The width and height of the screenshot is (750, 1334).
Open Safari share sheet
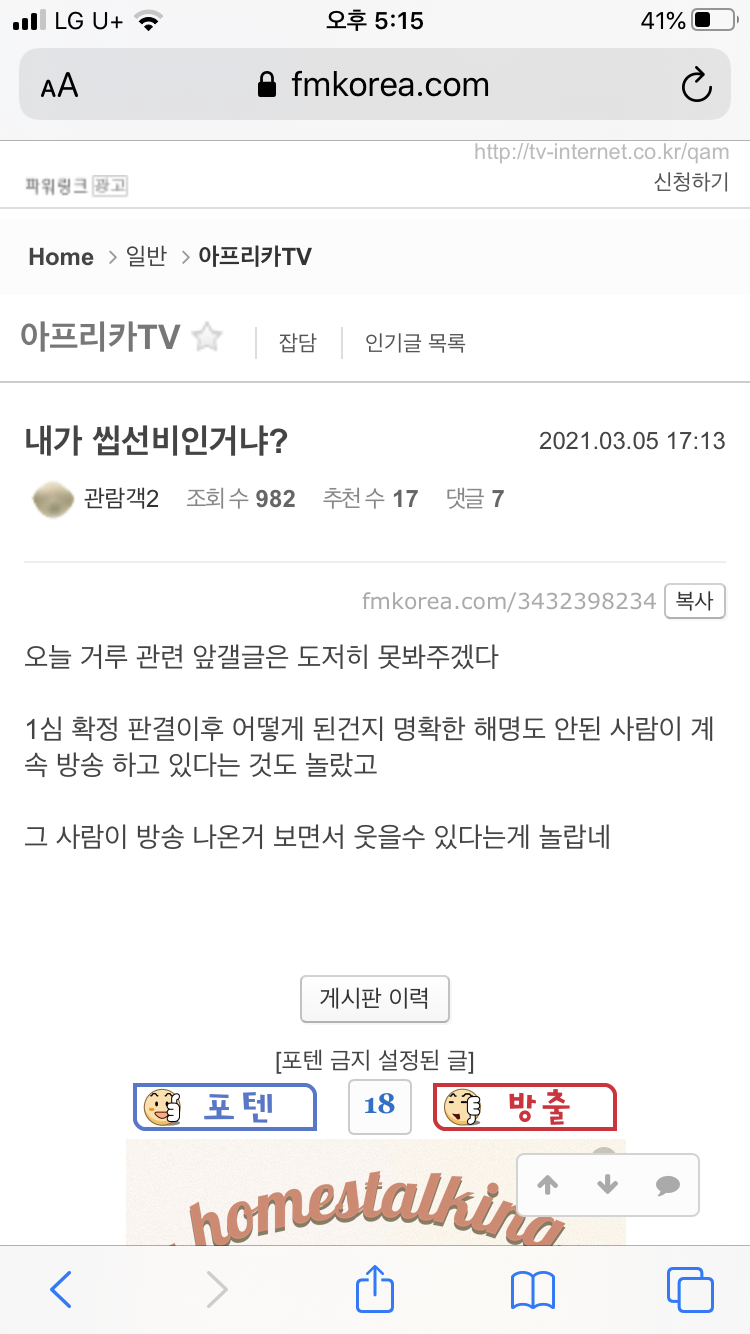point(375,1290)
